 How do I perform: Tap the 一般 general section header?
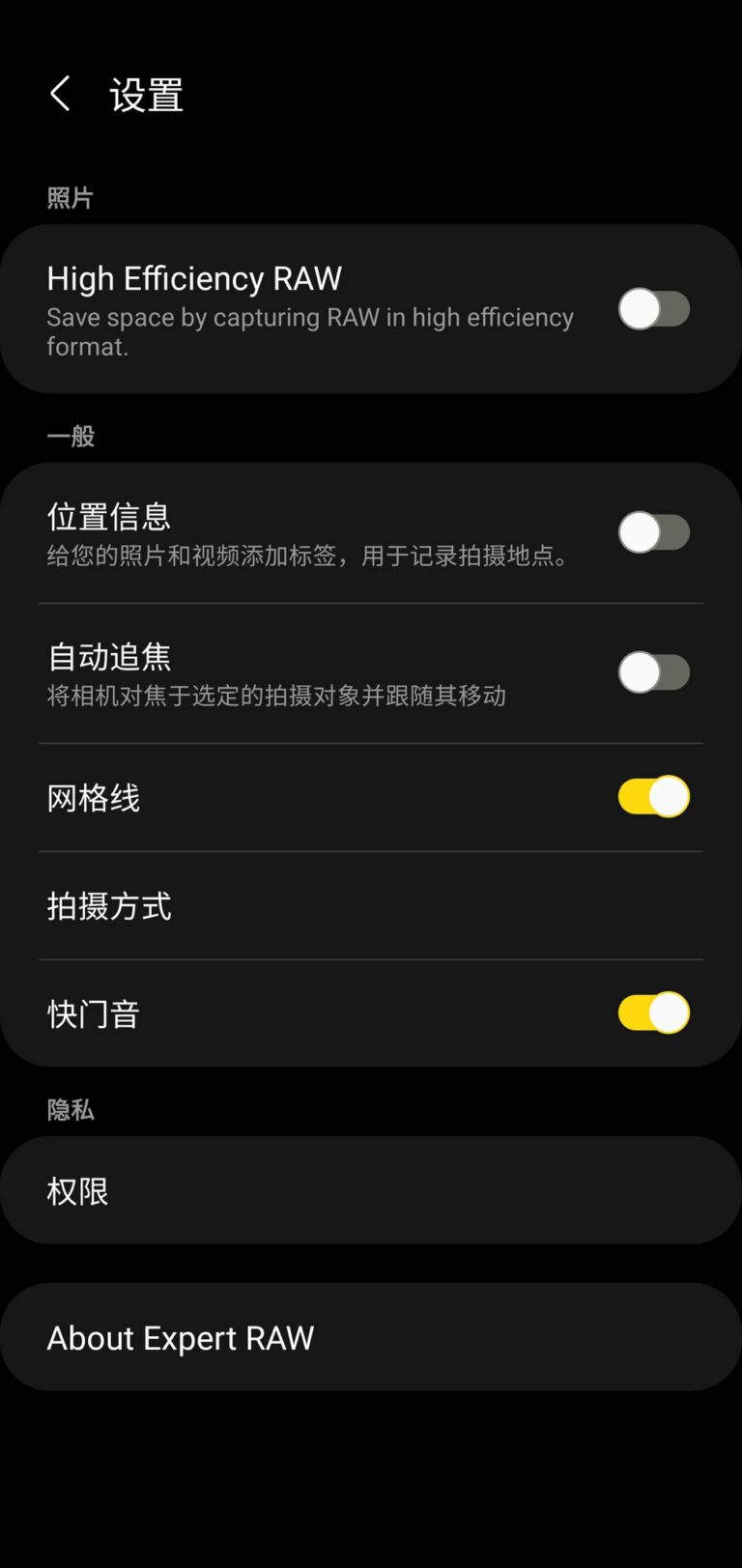70,436
